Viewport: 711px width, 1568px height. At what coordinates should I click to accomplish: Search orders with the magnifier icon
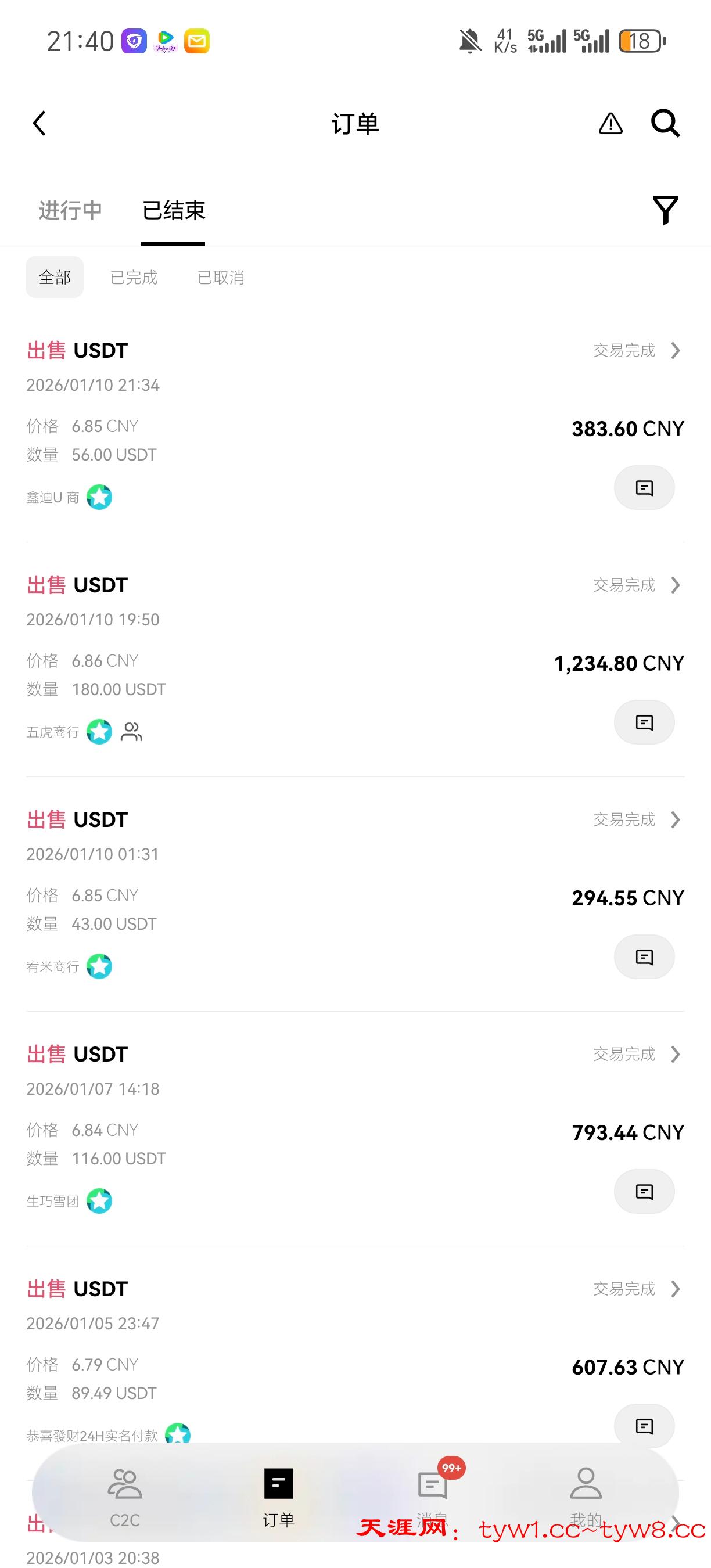coord(665,124)
